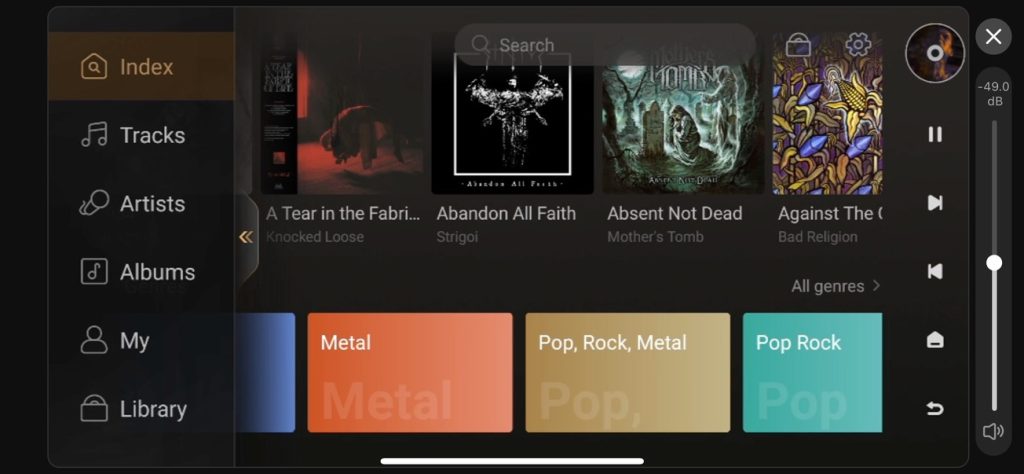Screen dimensions: 1024x474
Task: Open the Search field
Action: click(604, 45)
